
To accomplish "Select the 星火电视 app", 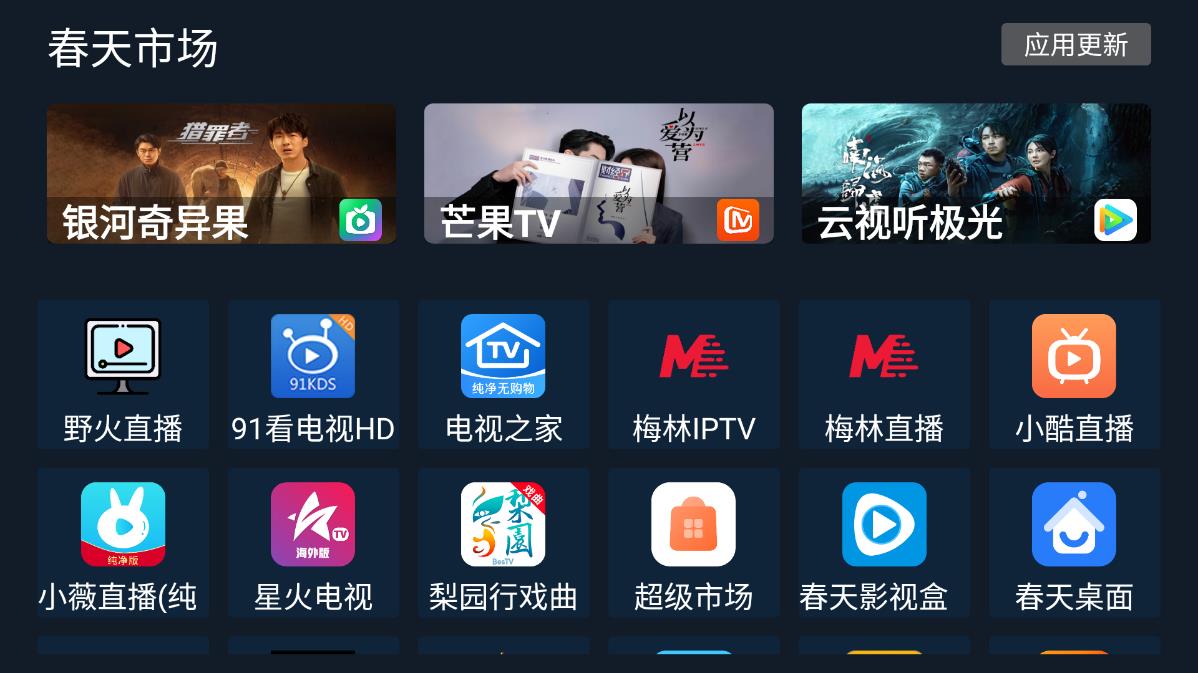I will click(x=313, y=543).
